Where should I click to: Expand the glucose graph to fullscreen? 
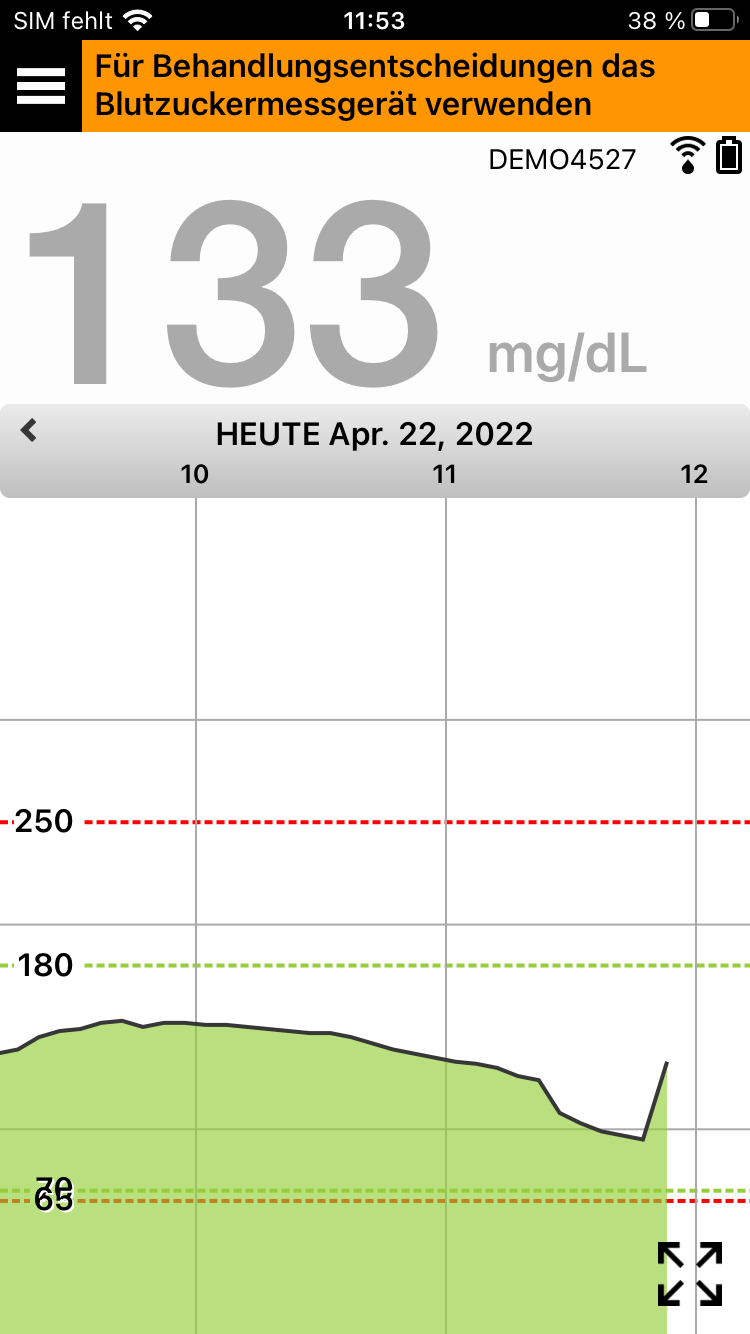point(689,1273)
